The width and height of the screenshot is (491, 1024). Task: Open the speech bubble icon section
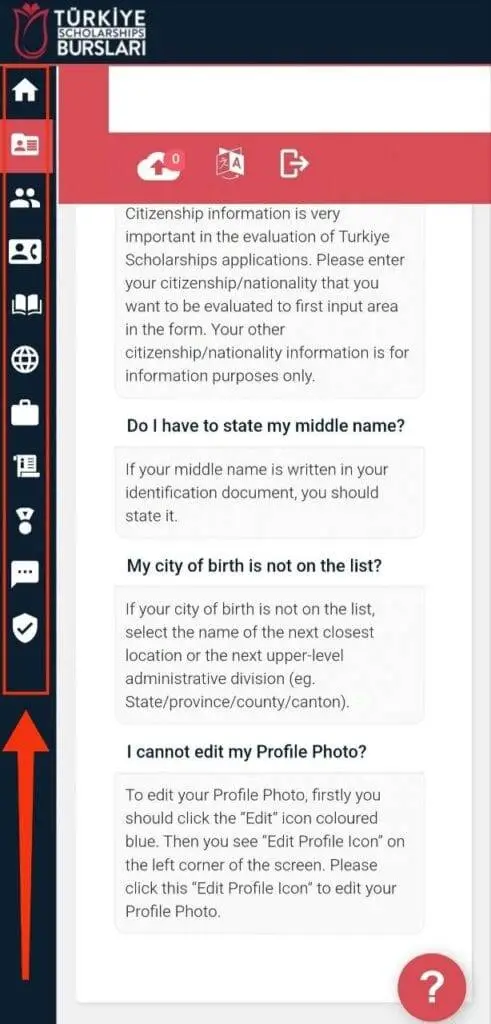tap(25, 574)
